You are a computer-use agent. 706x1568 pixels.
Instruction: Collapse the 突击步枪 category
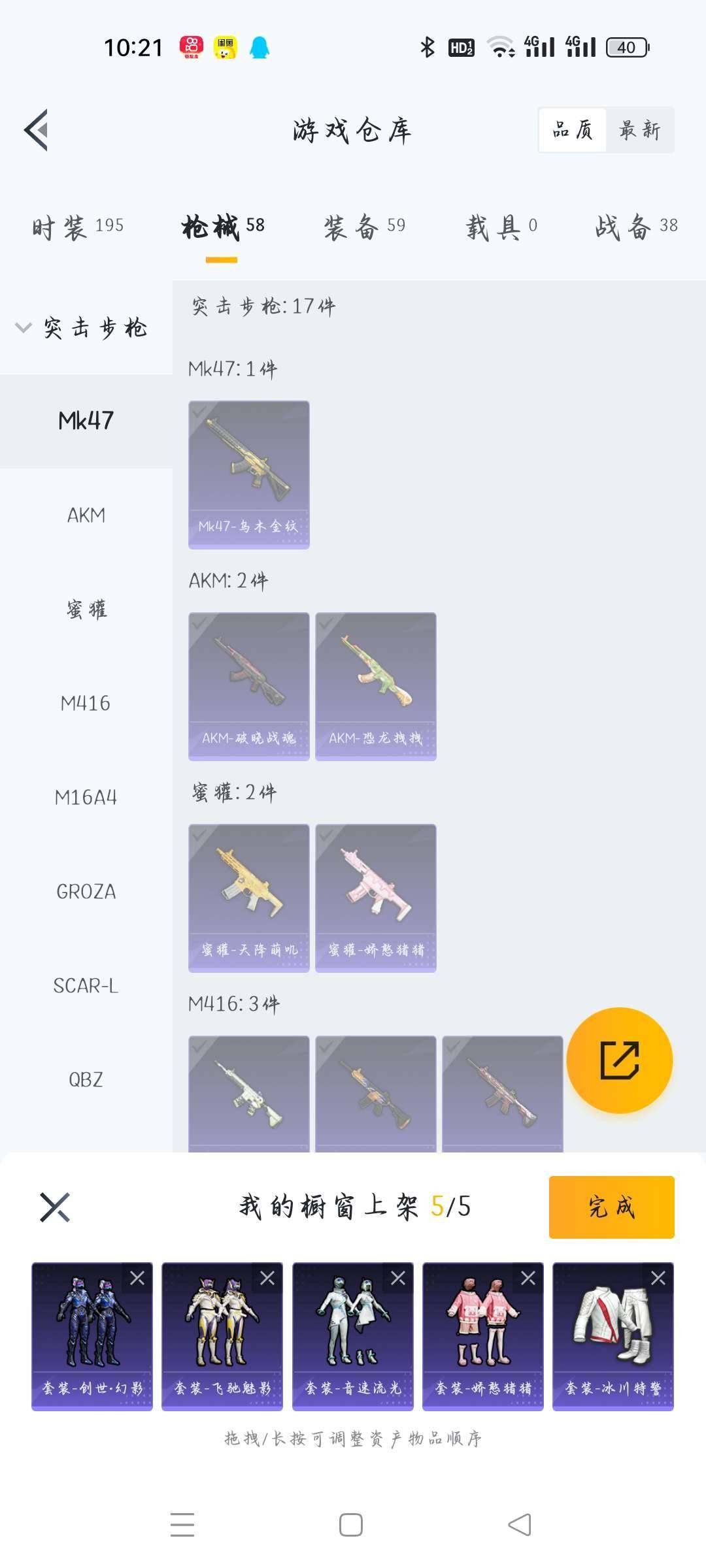pyautogui.click(x=82, y=327)
